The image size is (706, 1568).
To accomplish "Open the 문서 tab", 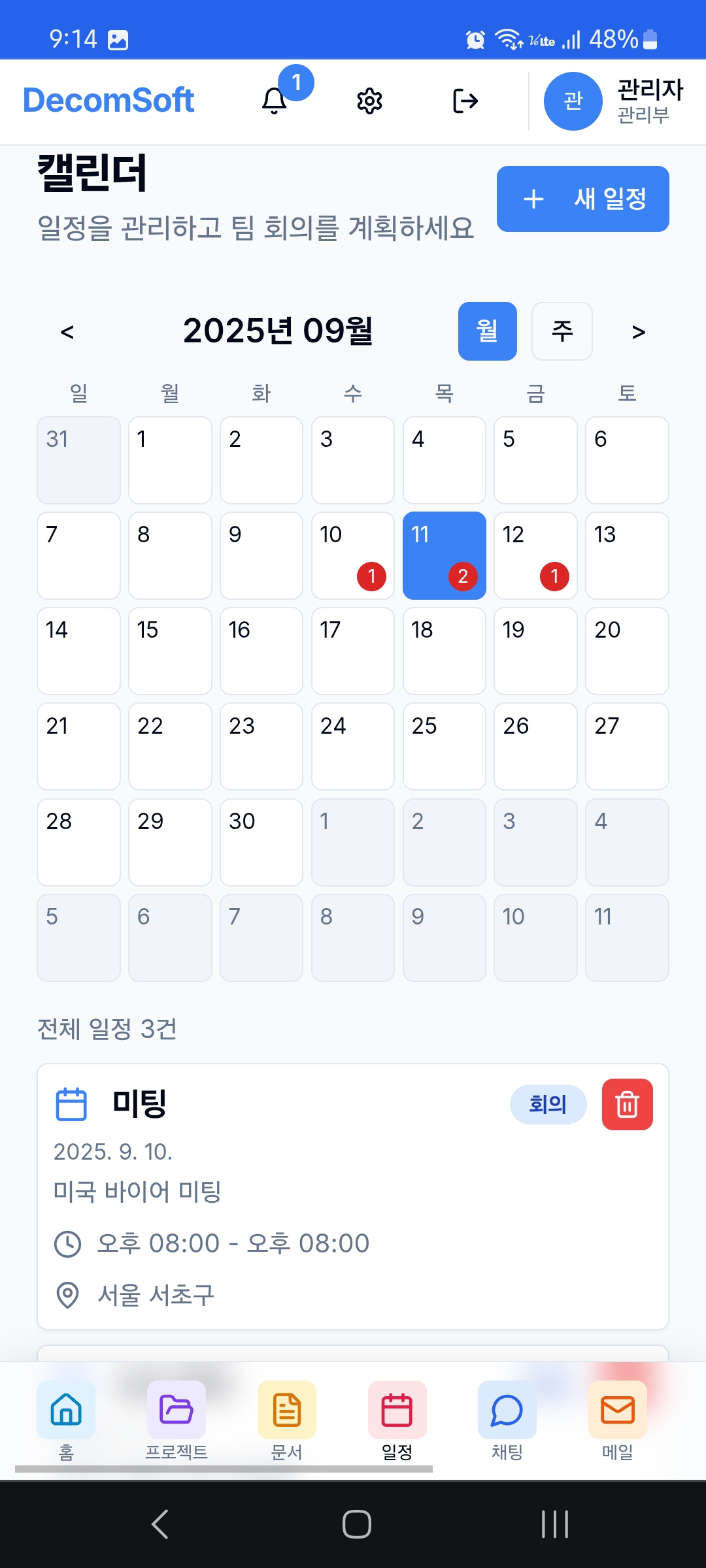I will click(x=286, y=1419).
